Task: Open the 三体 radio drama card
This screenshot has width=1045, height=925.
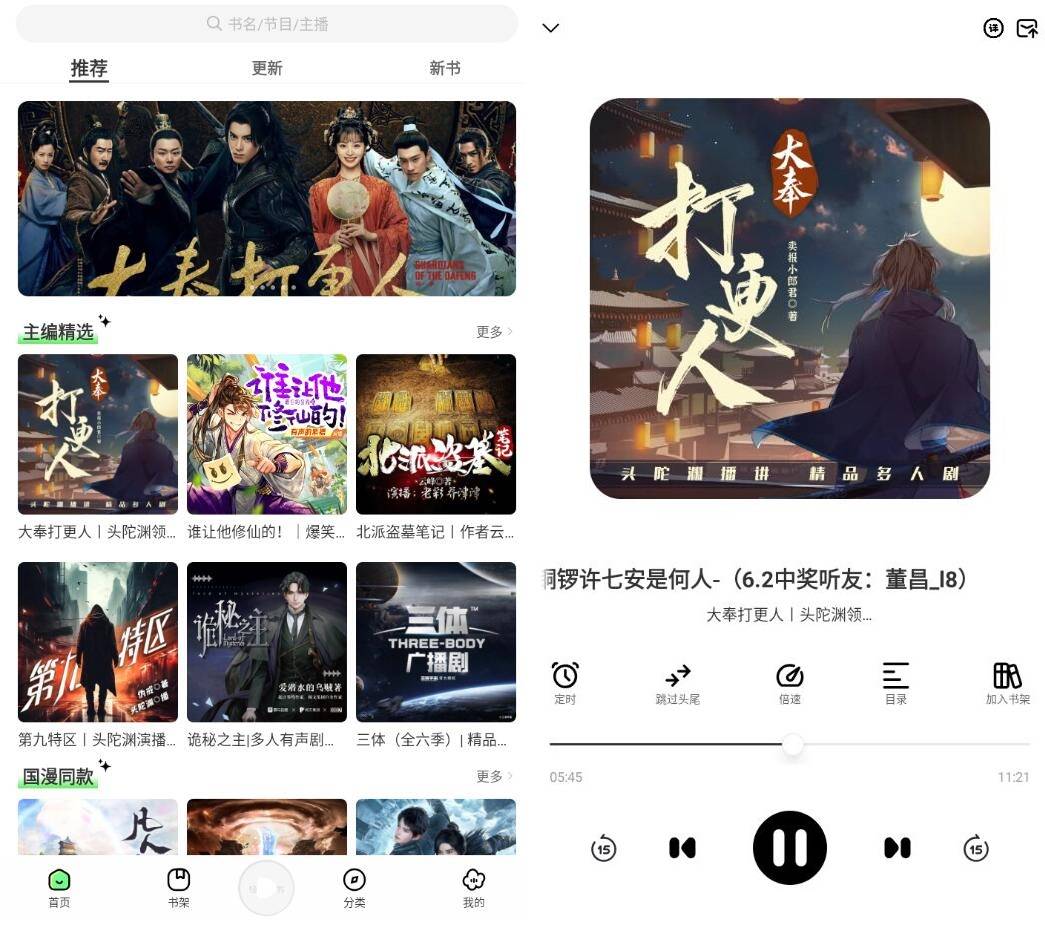Action: 436,642
